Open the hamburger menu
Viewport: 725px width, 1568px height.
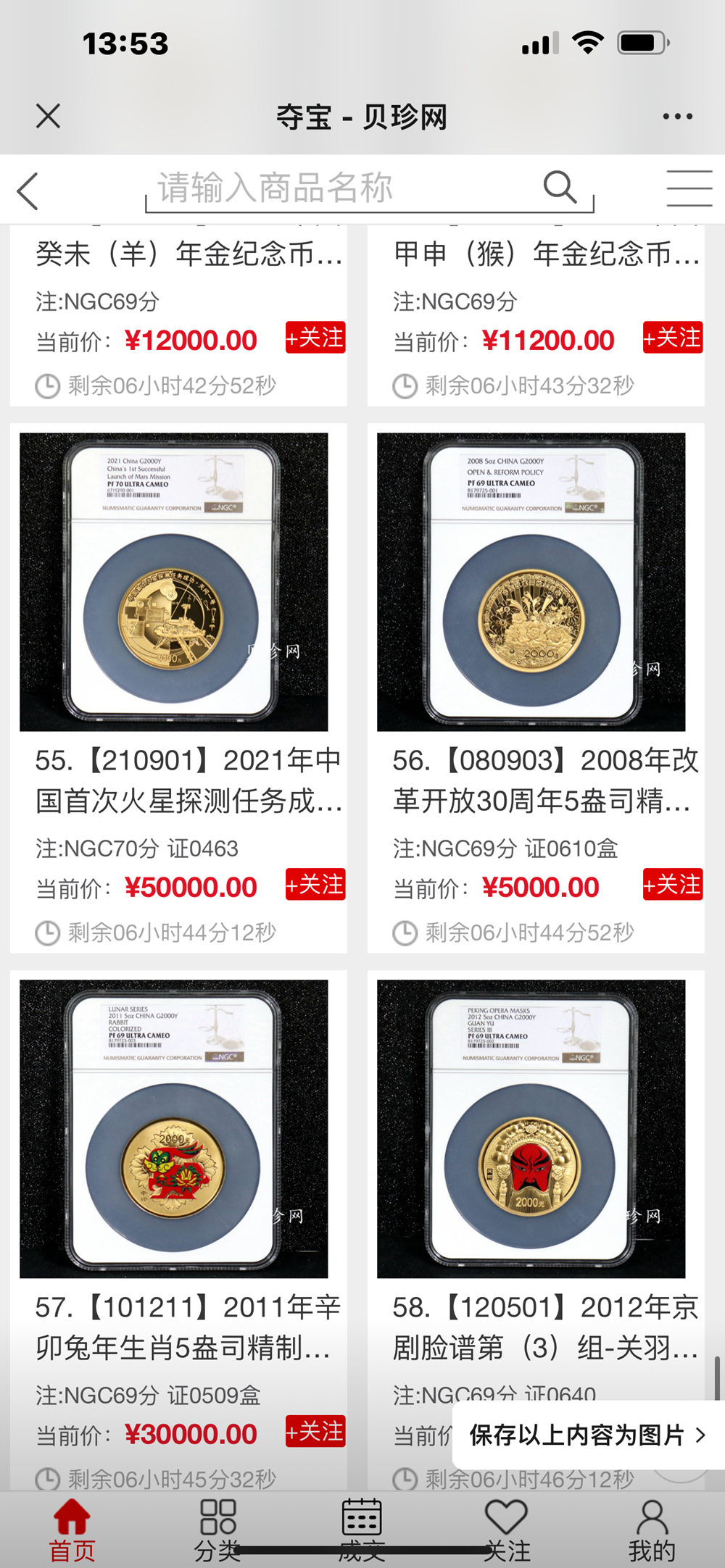click(689, 189)
